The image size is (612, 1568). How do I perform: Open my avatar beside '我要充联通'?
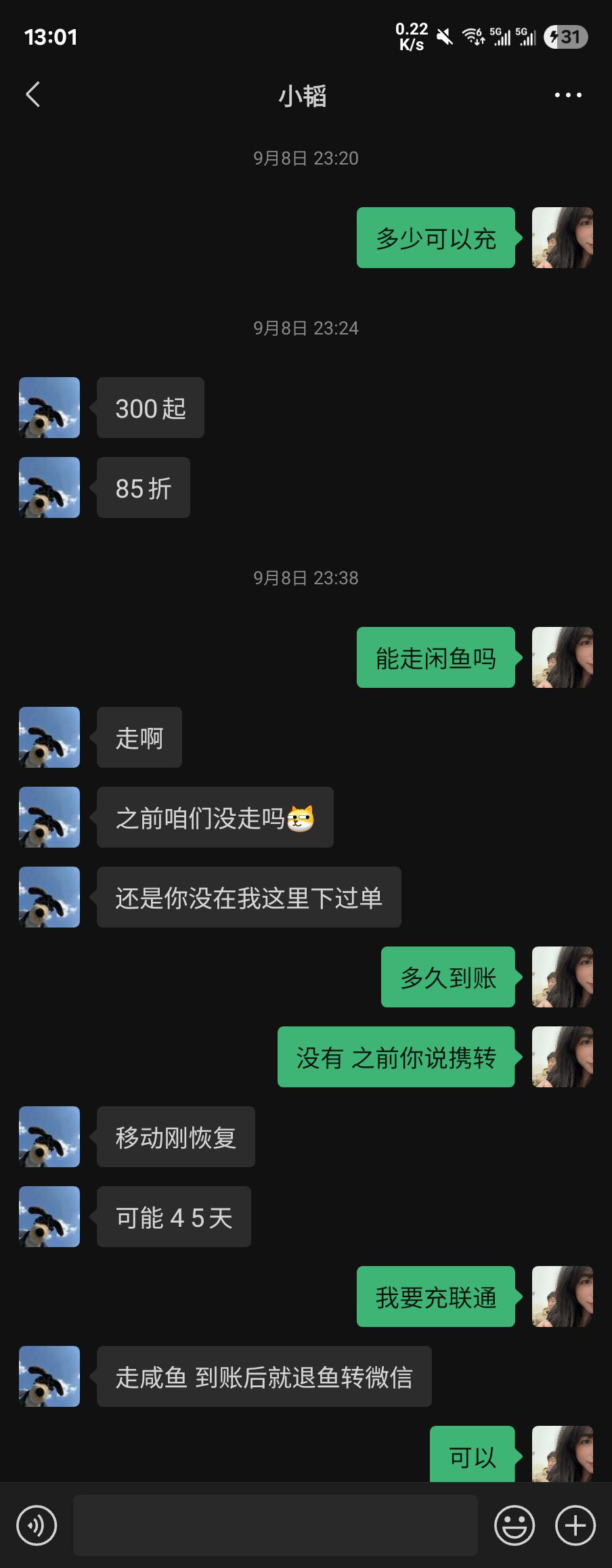(x=562, y=1297)
